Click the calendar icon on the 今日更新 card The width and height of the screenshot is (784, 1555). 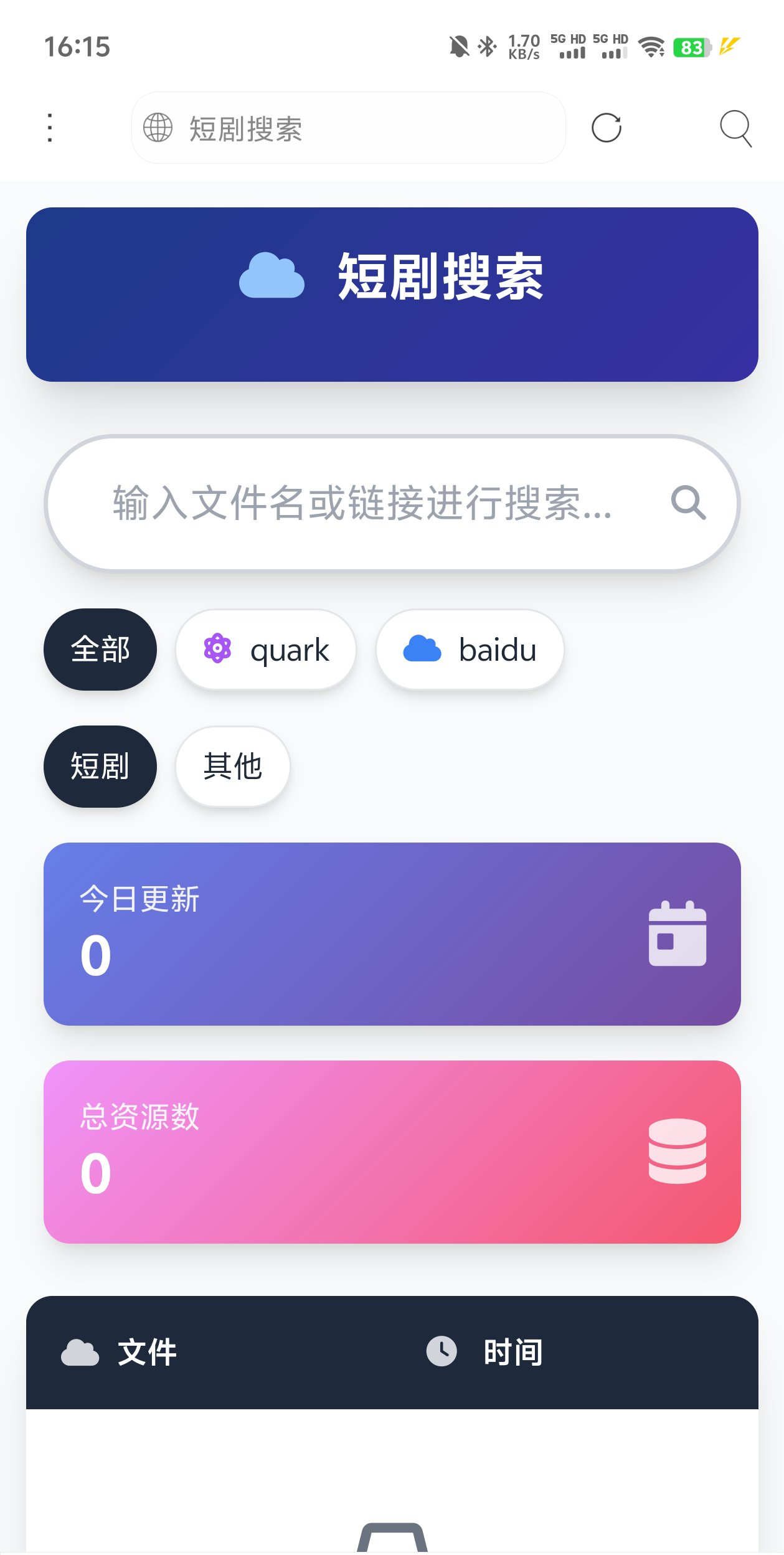click(676, 934)
